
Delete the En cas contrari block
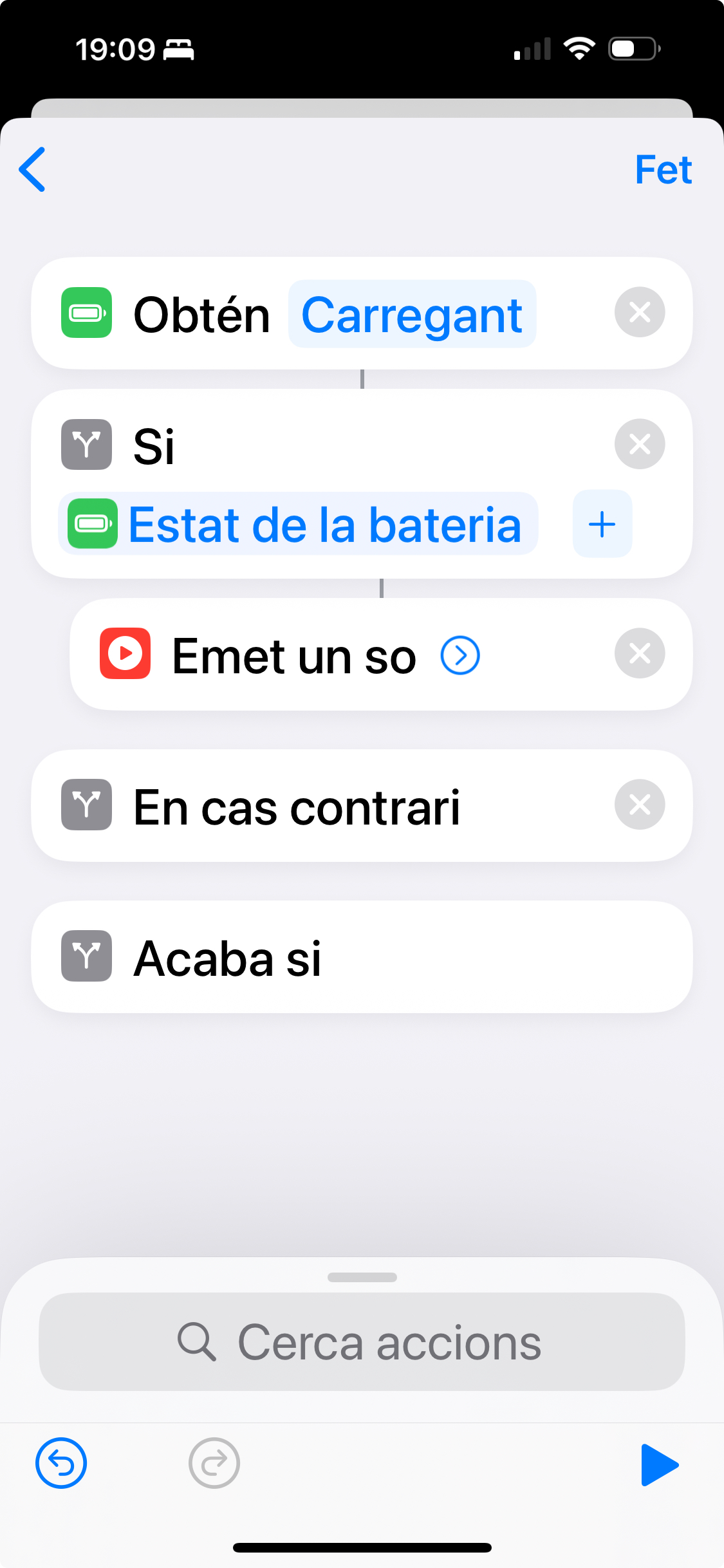point(640,805)
